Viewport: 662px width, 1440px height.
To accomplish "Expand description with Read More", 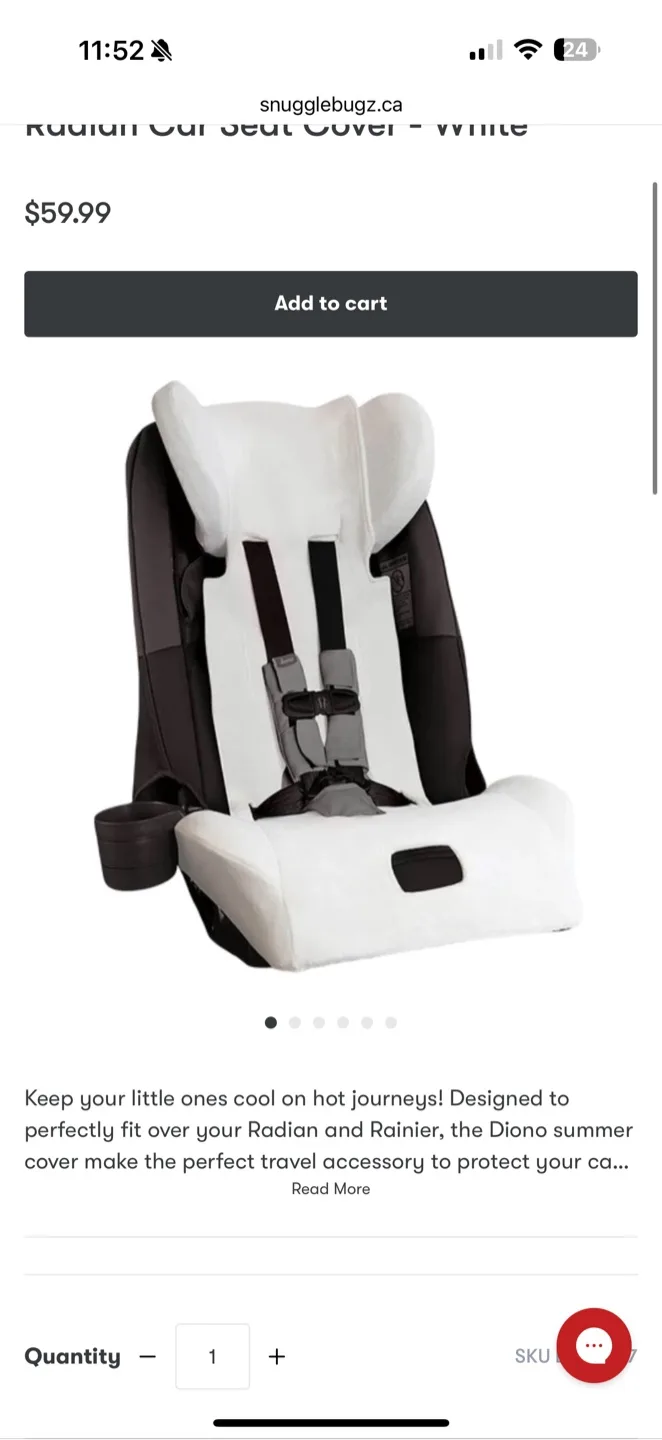I will click(330, 1189).
